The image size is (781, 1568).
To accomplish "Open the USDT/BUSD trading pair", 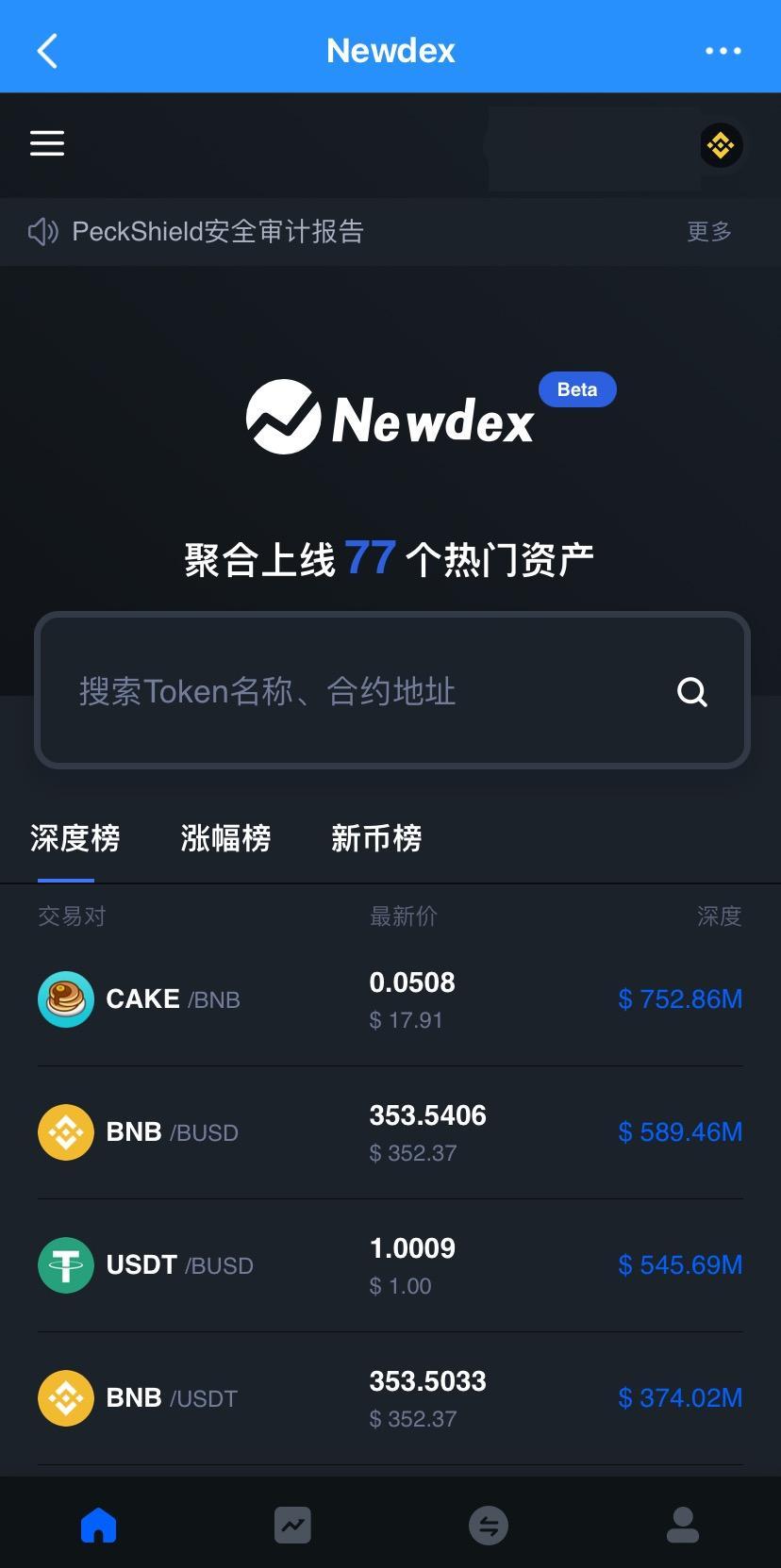I will pos(390,1265).
